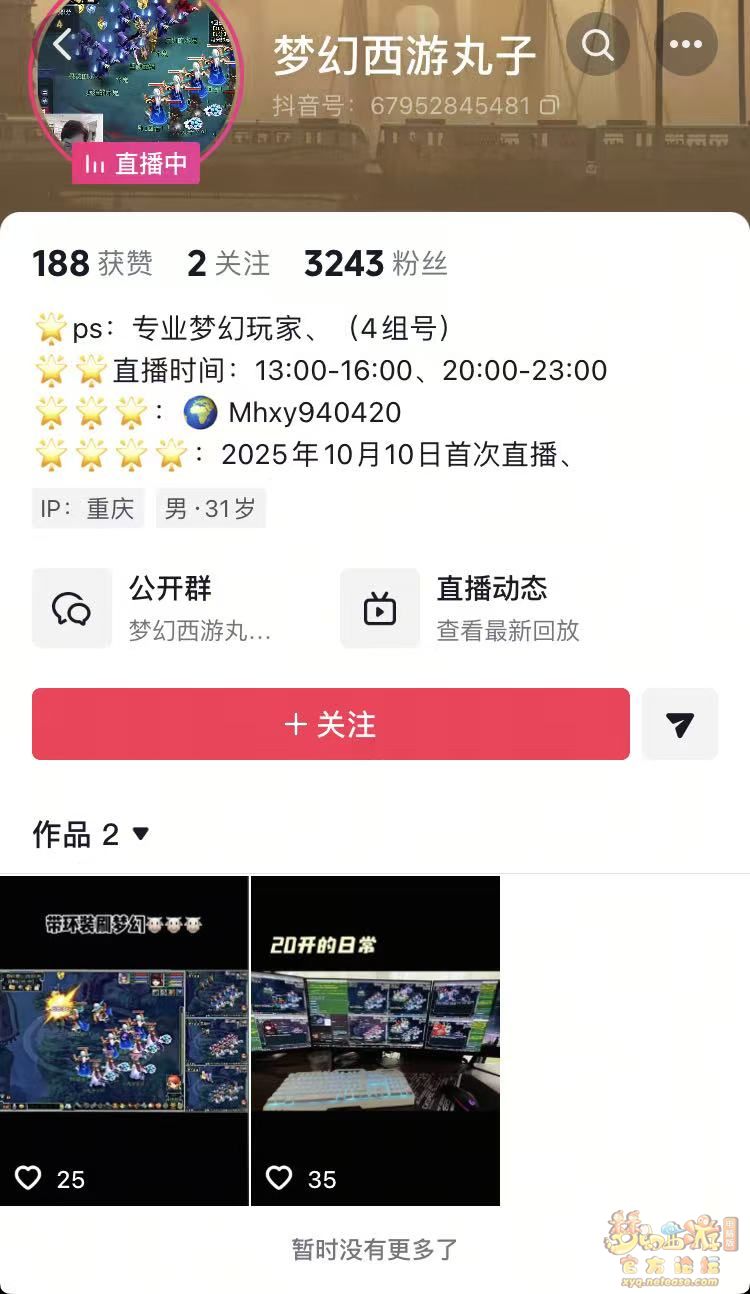Send a message via the paper-plane button

coord(680,724)
